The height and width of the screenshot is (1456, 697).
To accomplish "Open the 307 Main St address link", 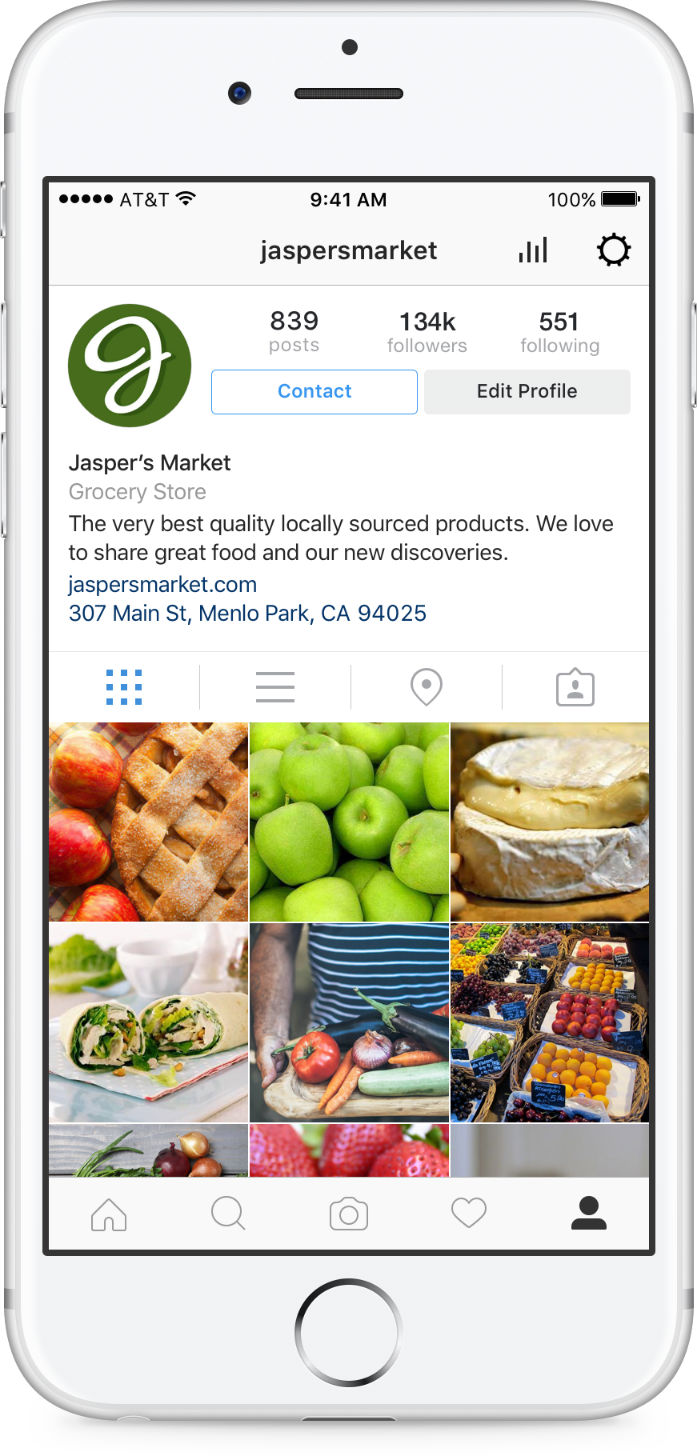I will click(247, 613).
